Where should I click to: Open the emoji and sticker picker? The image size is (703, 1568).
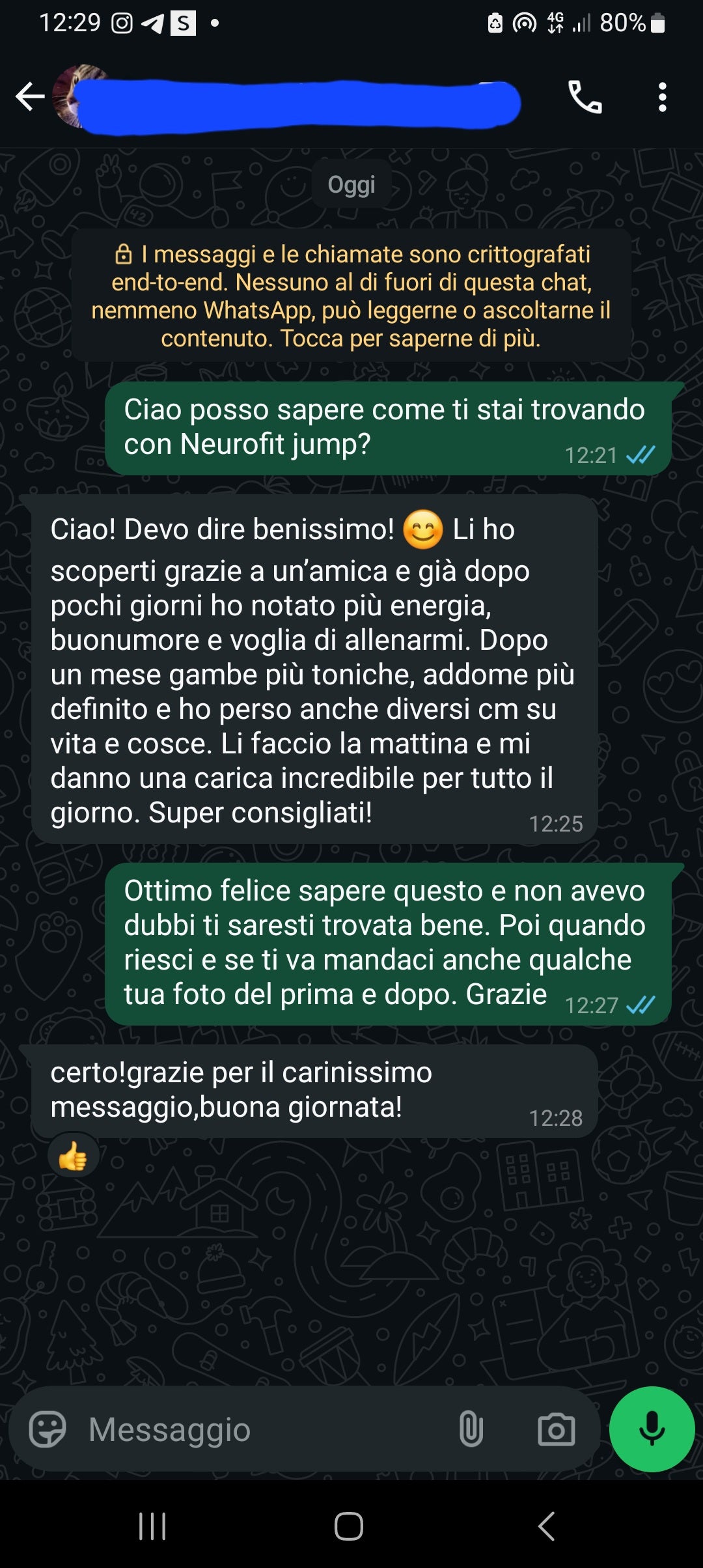(48, 1429)
